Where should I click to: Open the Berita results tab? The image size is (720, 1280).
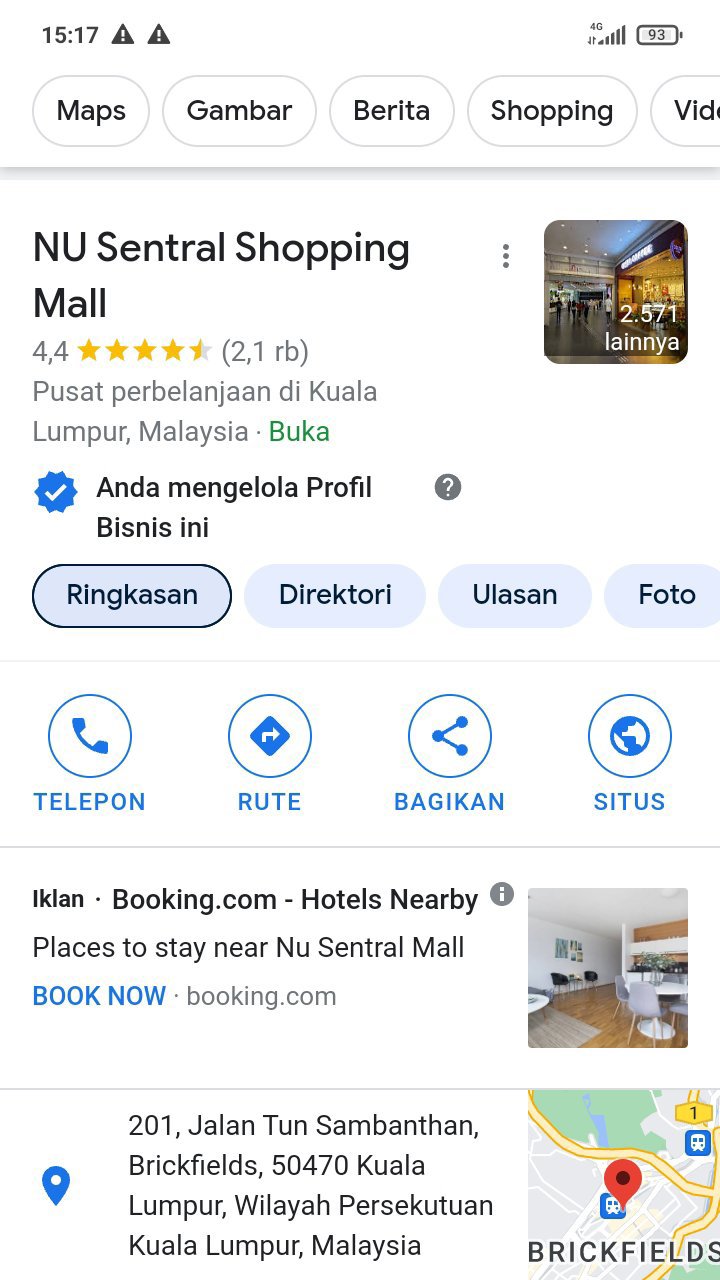(391, 111)
